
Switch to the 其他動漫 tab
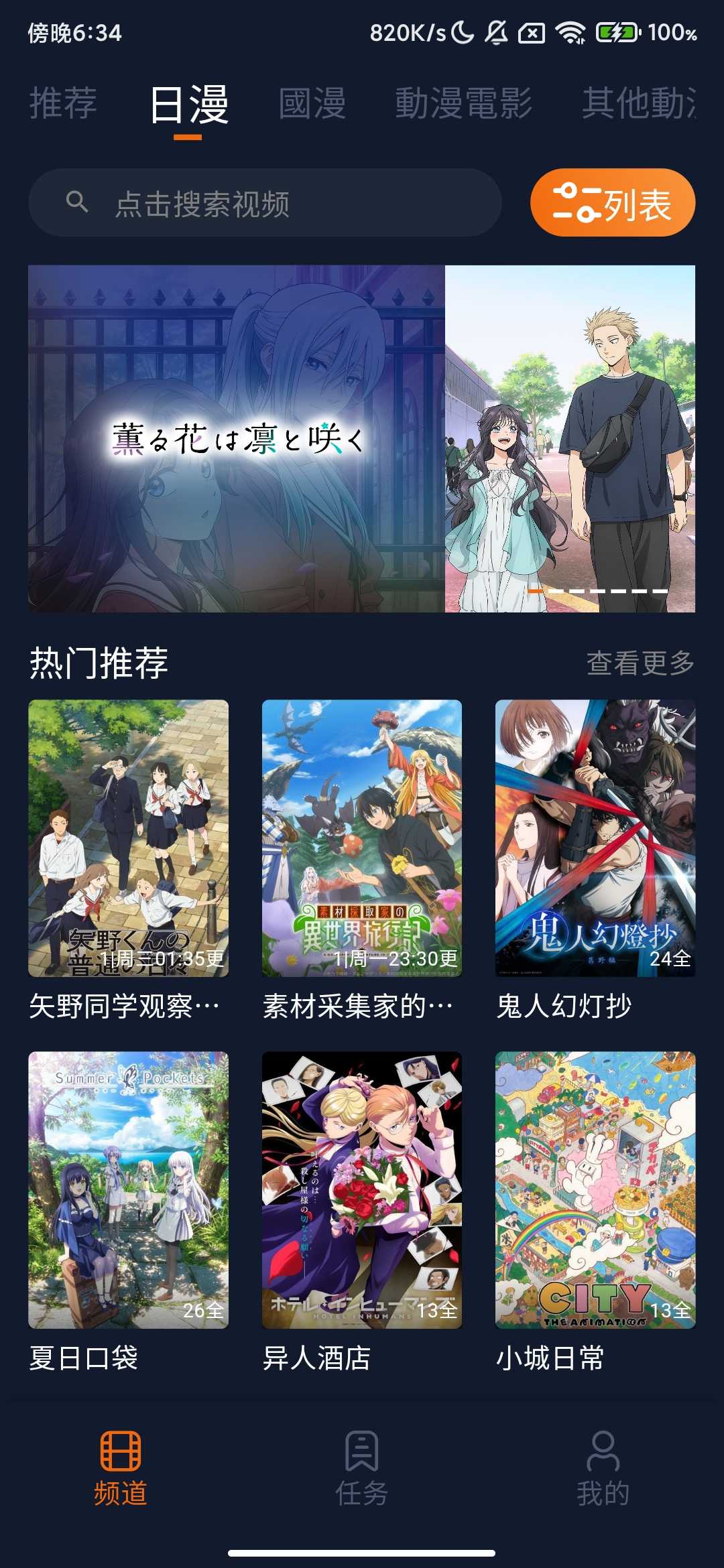639,104
